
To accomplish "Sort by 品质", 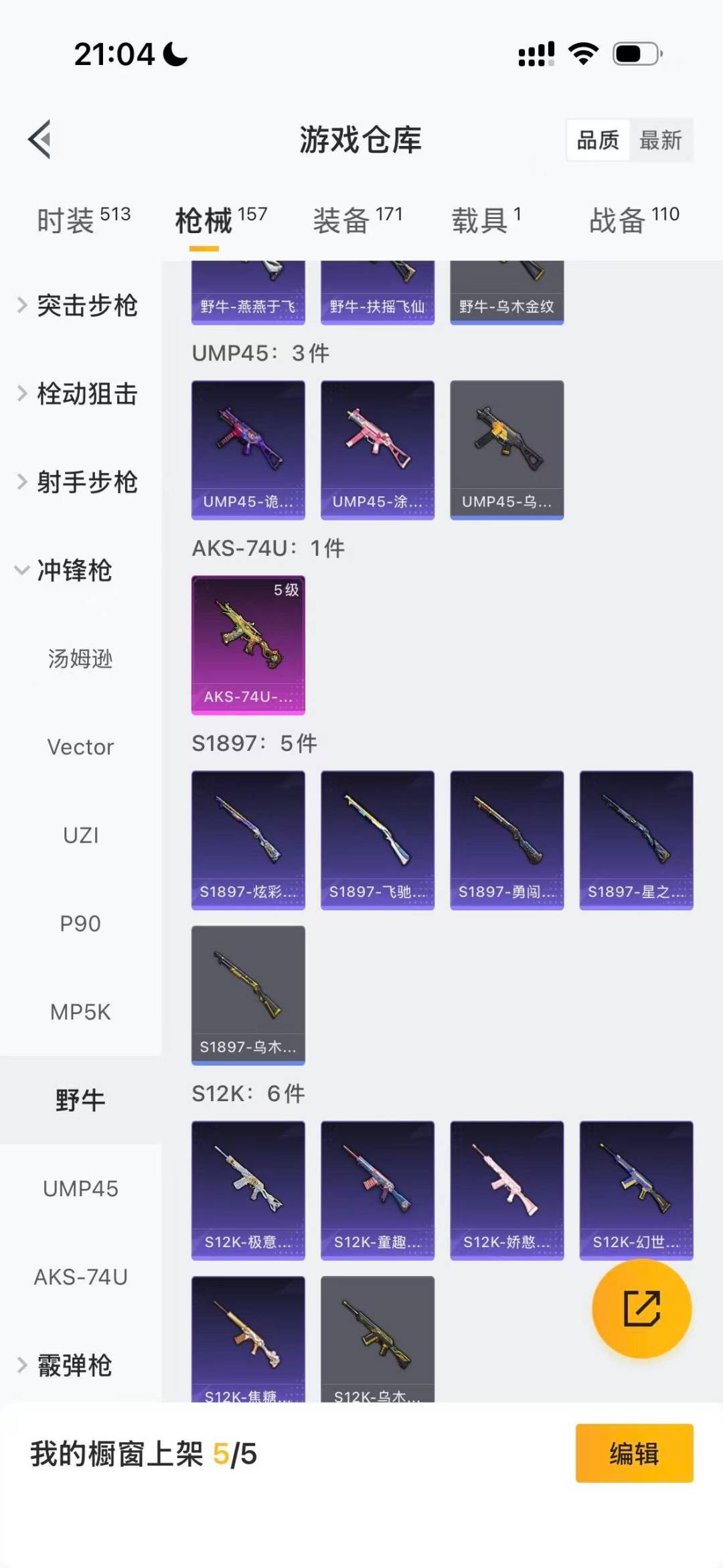I will [x=598, y=141].
